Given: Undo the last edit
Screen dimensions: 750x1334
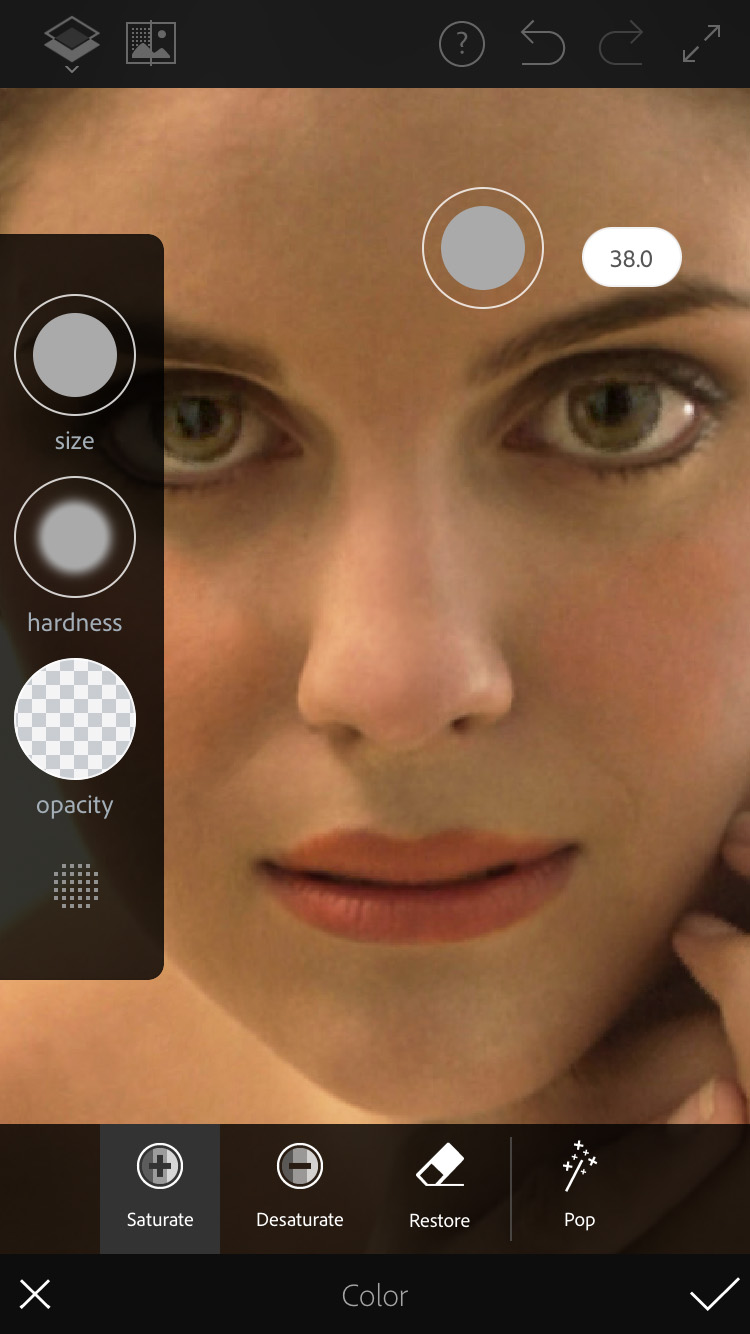Looking at the screenshot, I should click(542, 44).
